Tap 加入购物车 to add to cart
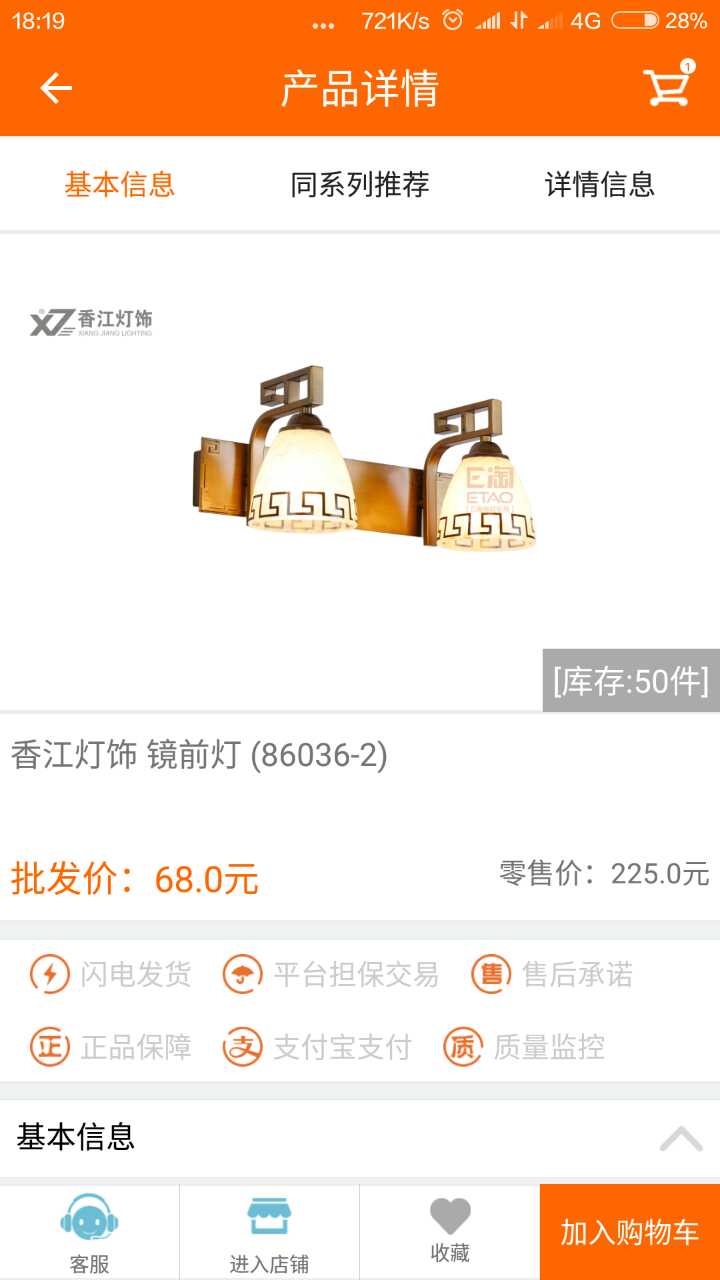720x1280 pixels. click(x=630, y=1233)
